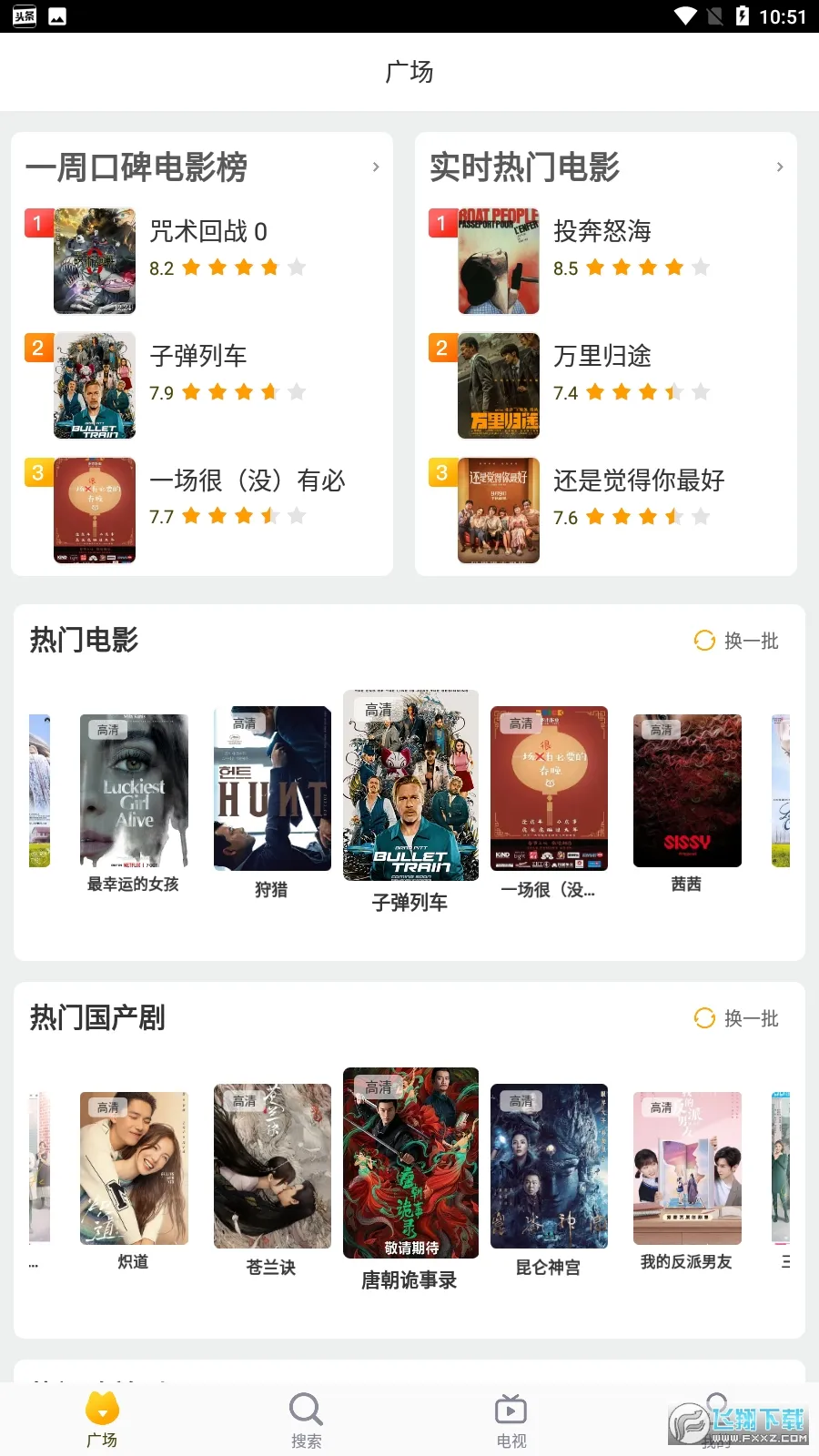Tap the refresh icon beside 热门电影

point(703,641)
